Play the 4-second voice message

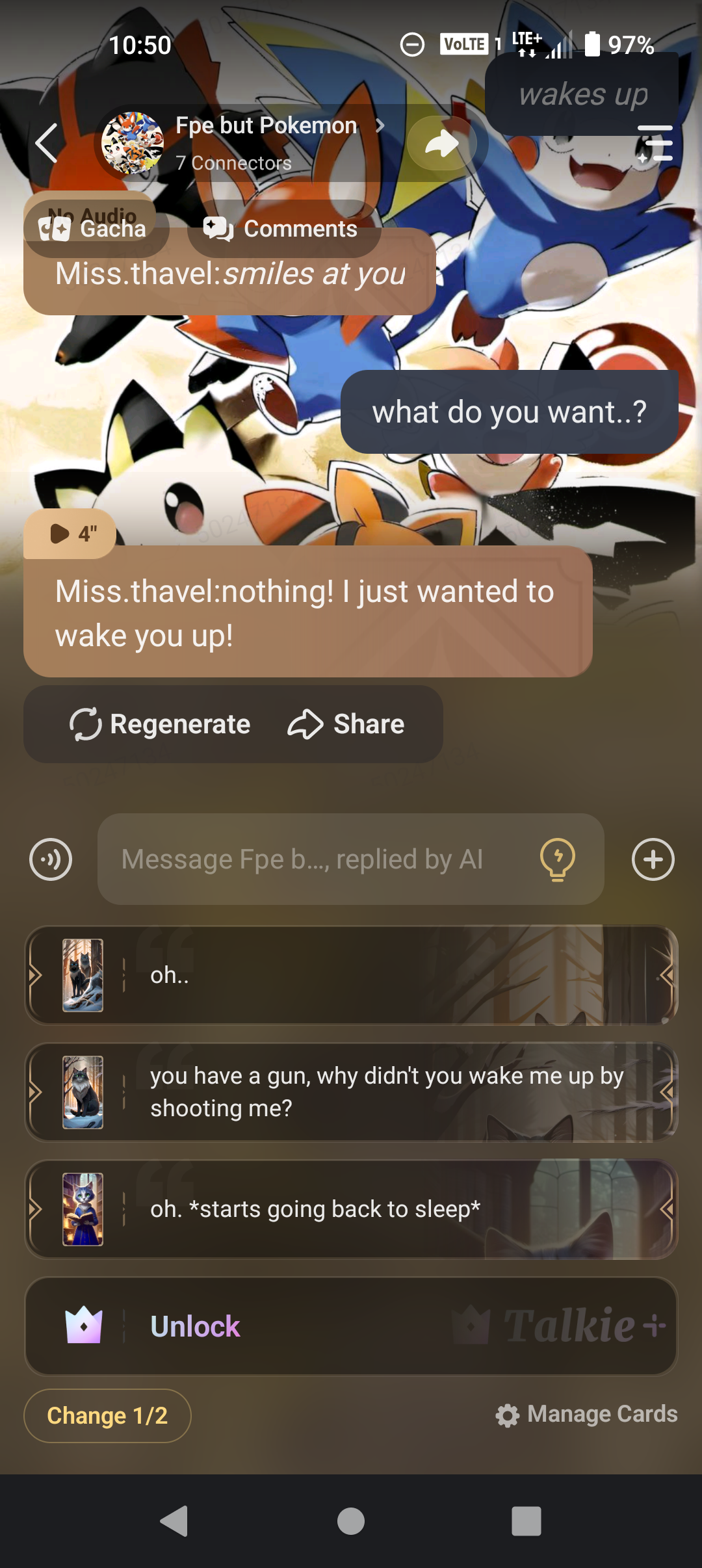tap(71, 534)
